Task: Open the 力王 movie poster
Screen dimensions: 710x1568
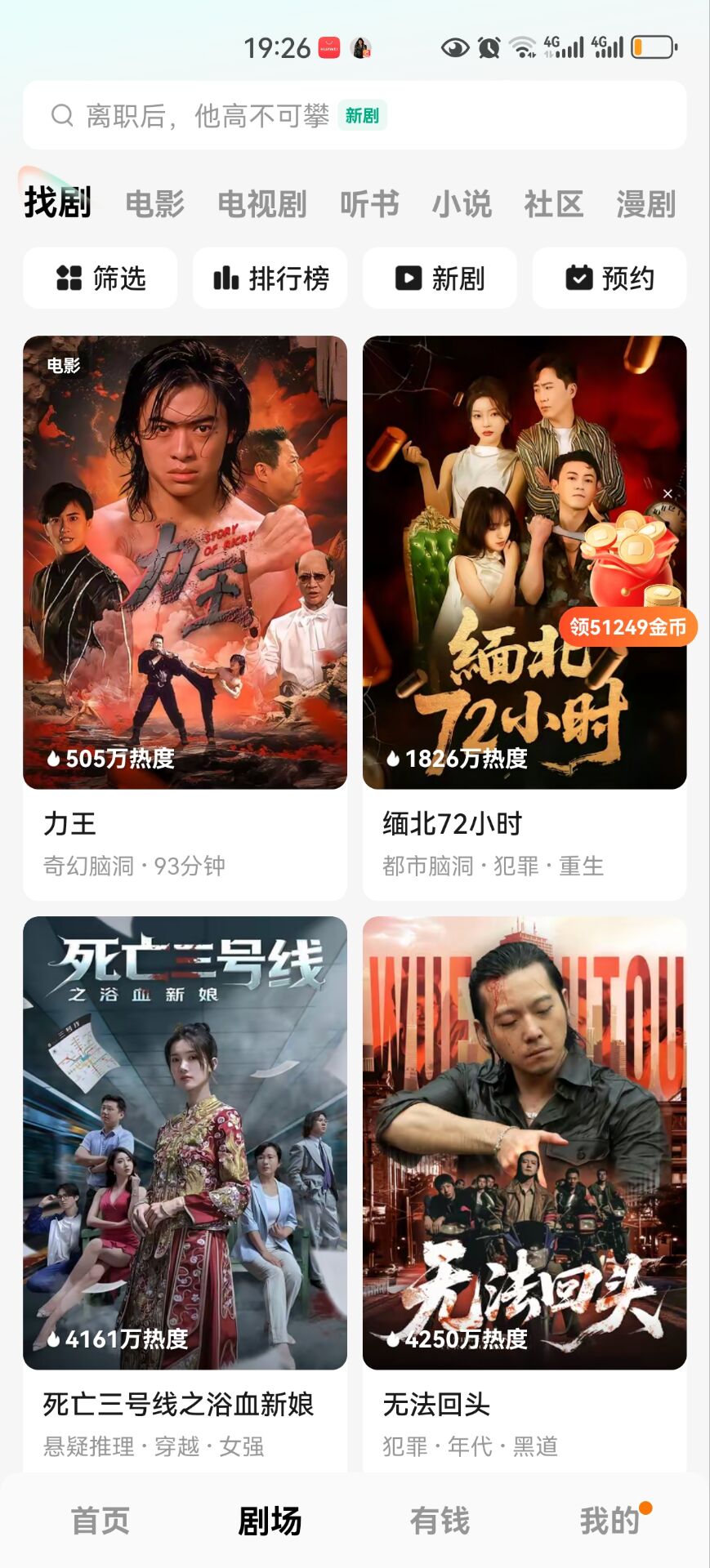Action: tap(185, 555)
